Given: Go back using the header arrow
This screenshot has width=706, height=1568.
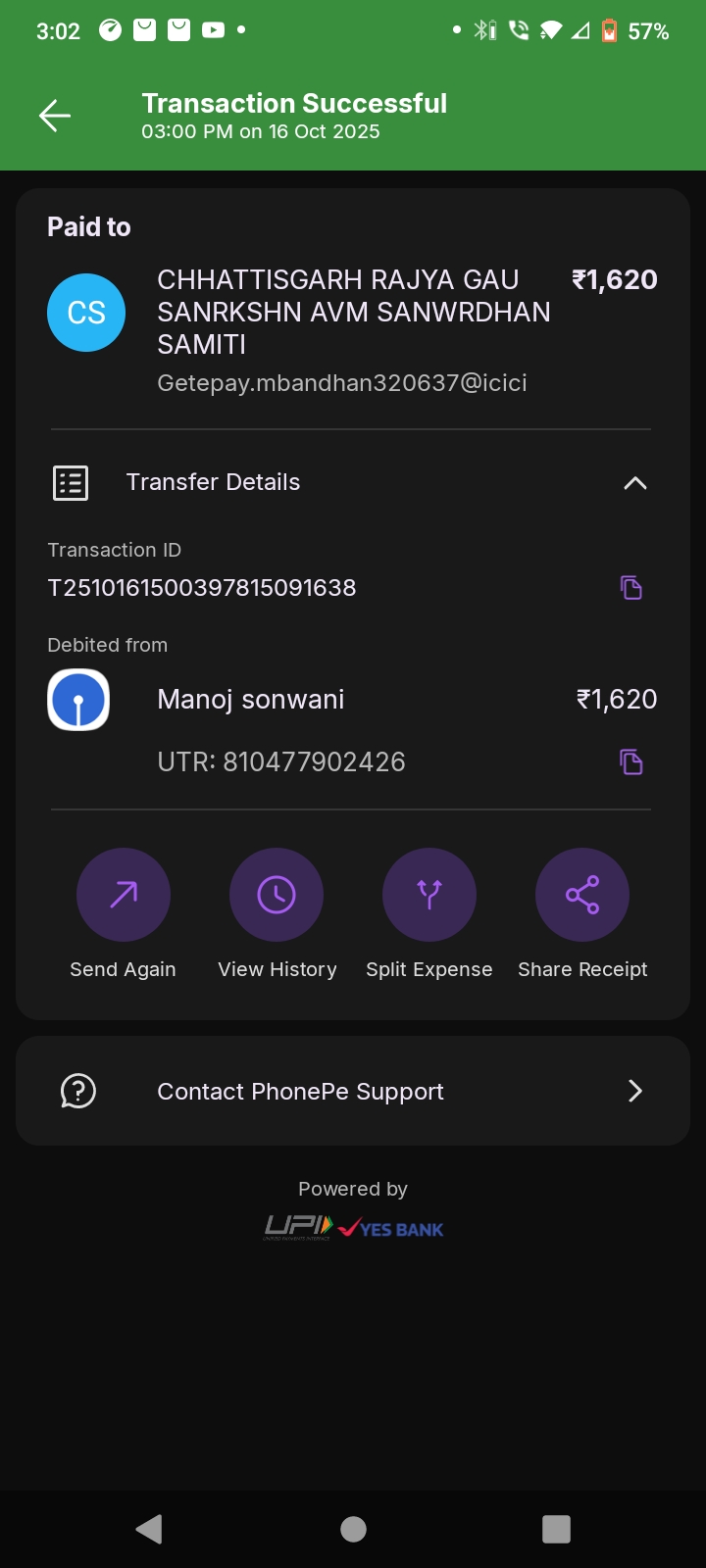Looking at the screenshot, I should [55, 116].
